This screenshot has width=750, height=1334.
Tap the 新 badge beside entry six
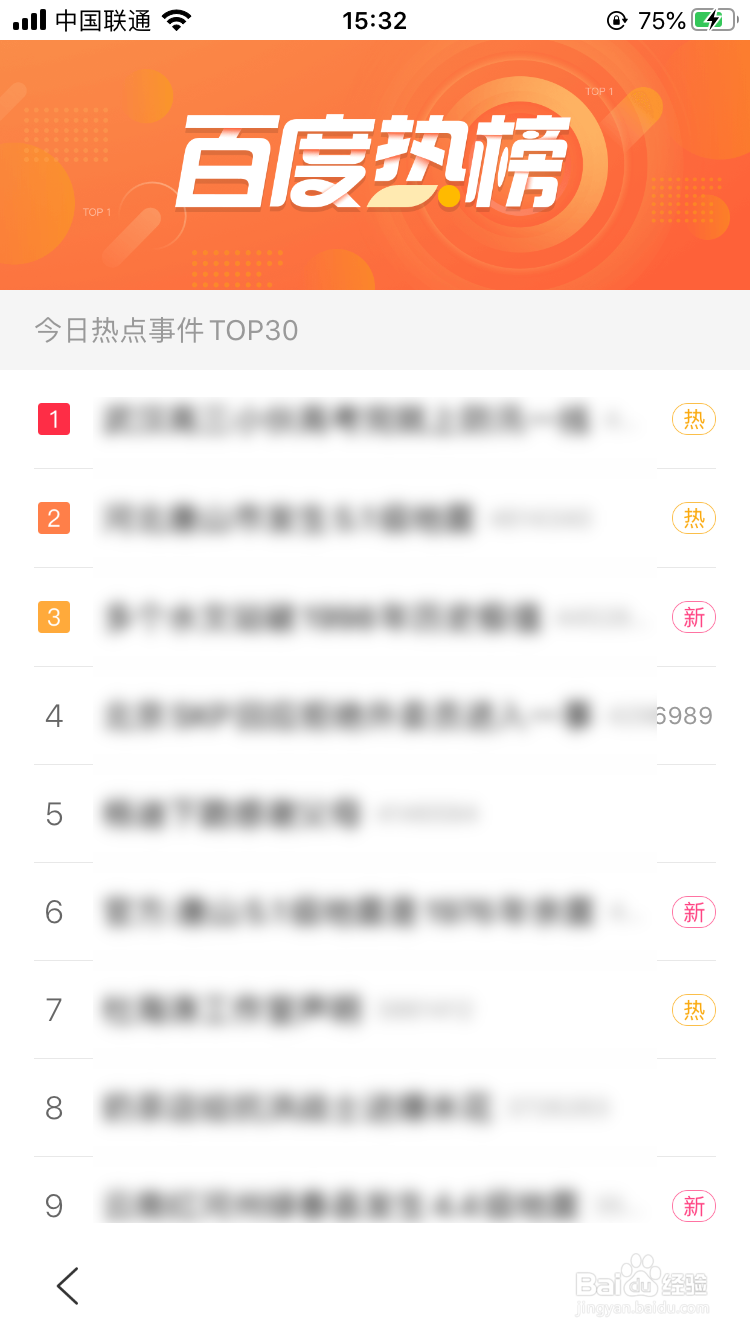pyautogui.click(x=693, y=912)
